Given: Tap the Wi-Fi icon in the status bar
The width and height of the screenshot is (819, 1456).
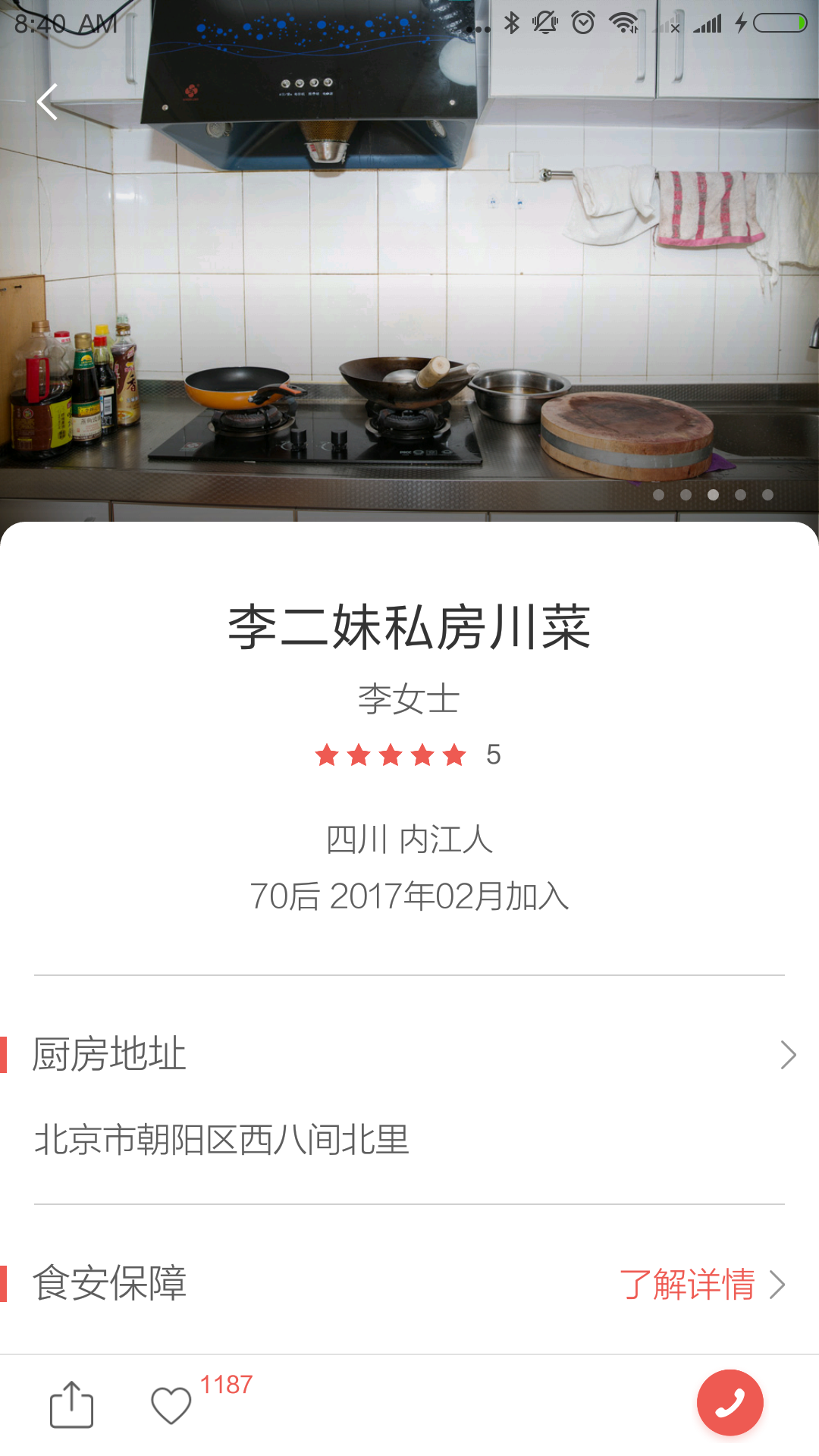Looking at the screenshot, I should pos(624,23).
